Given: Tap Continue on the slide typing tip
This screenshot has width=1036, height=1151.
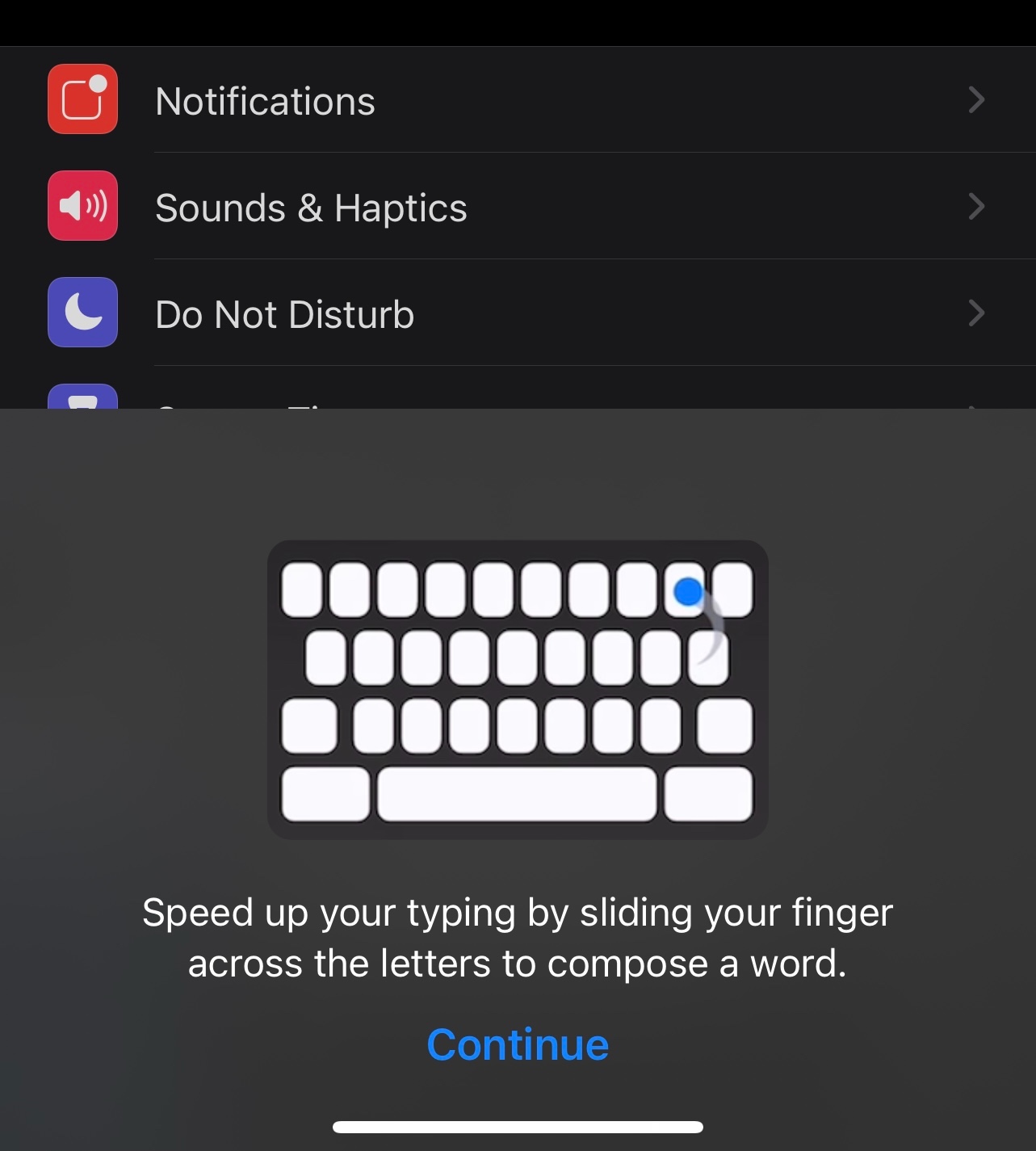Looking at the screenshot, I should tap(518, 1044).
